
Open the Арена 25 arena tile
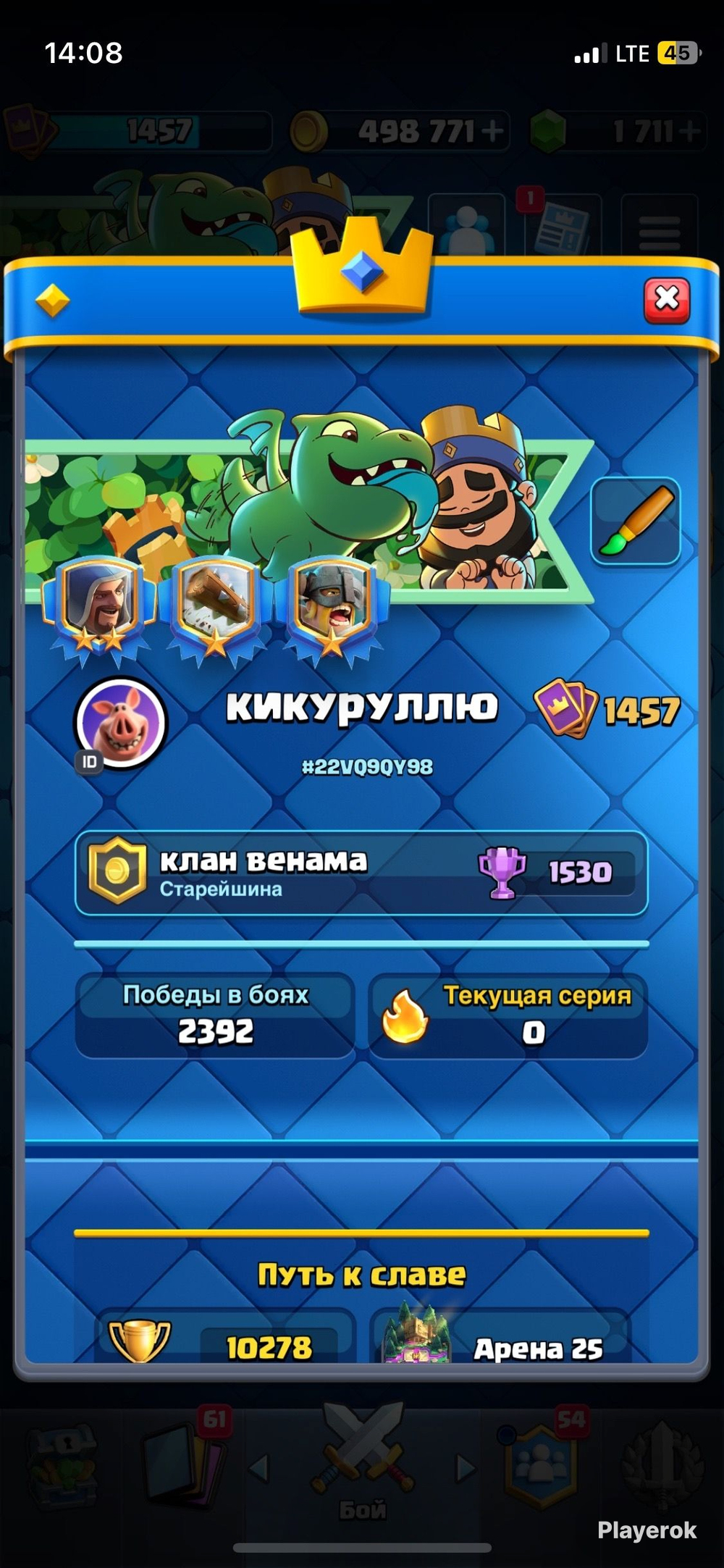501,1338
